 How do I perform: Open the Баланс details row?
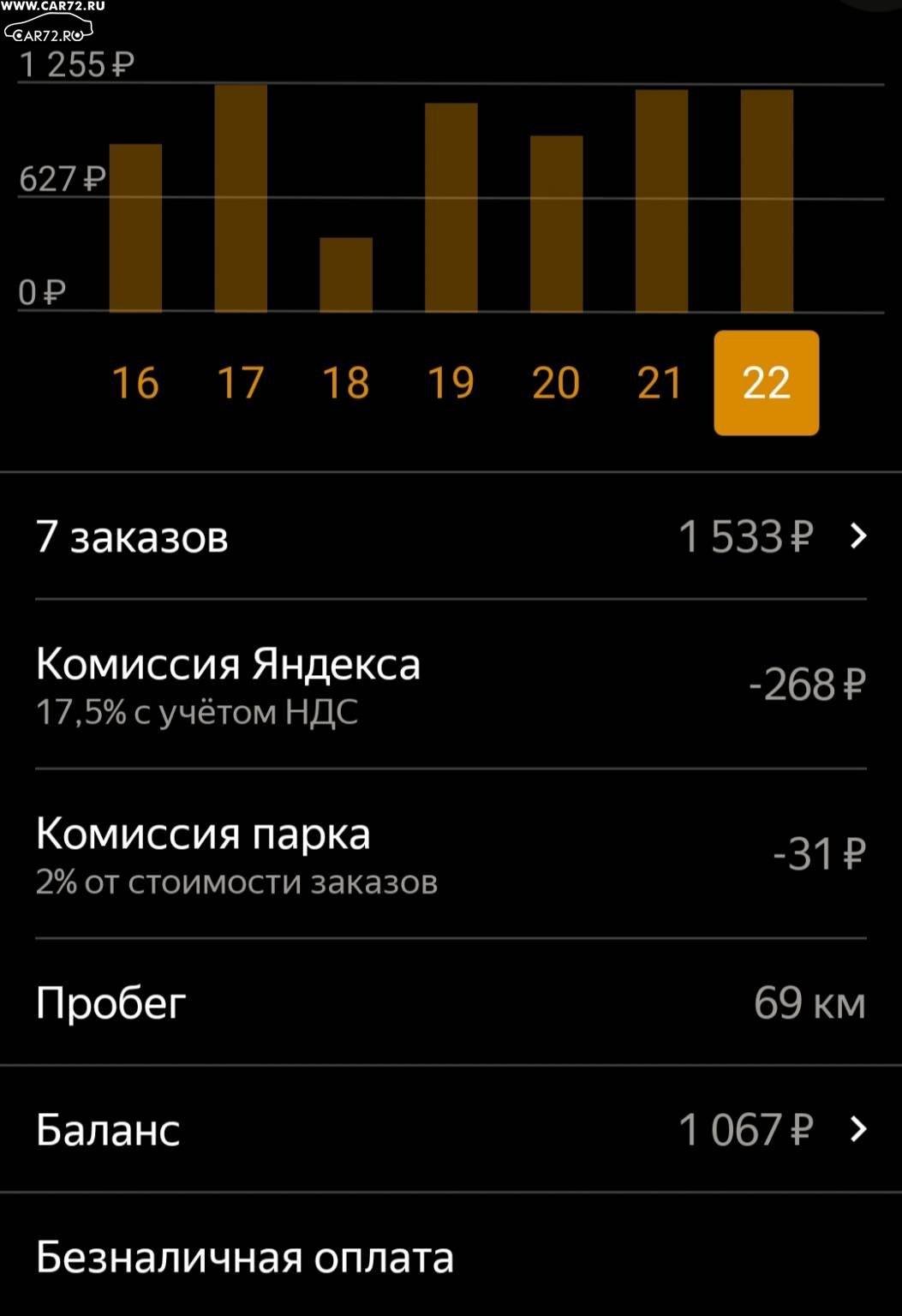(x=451, y=1129)
